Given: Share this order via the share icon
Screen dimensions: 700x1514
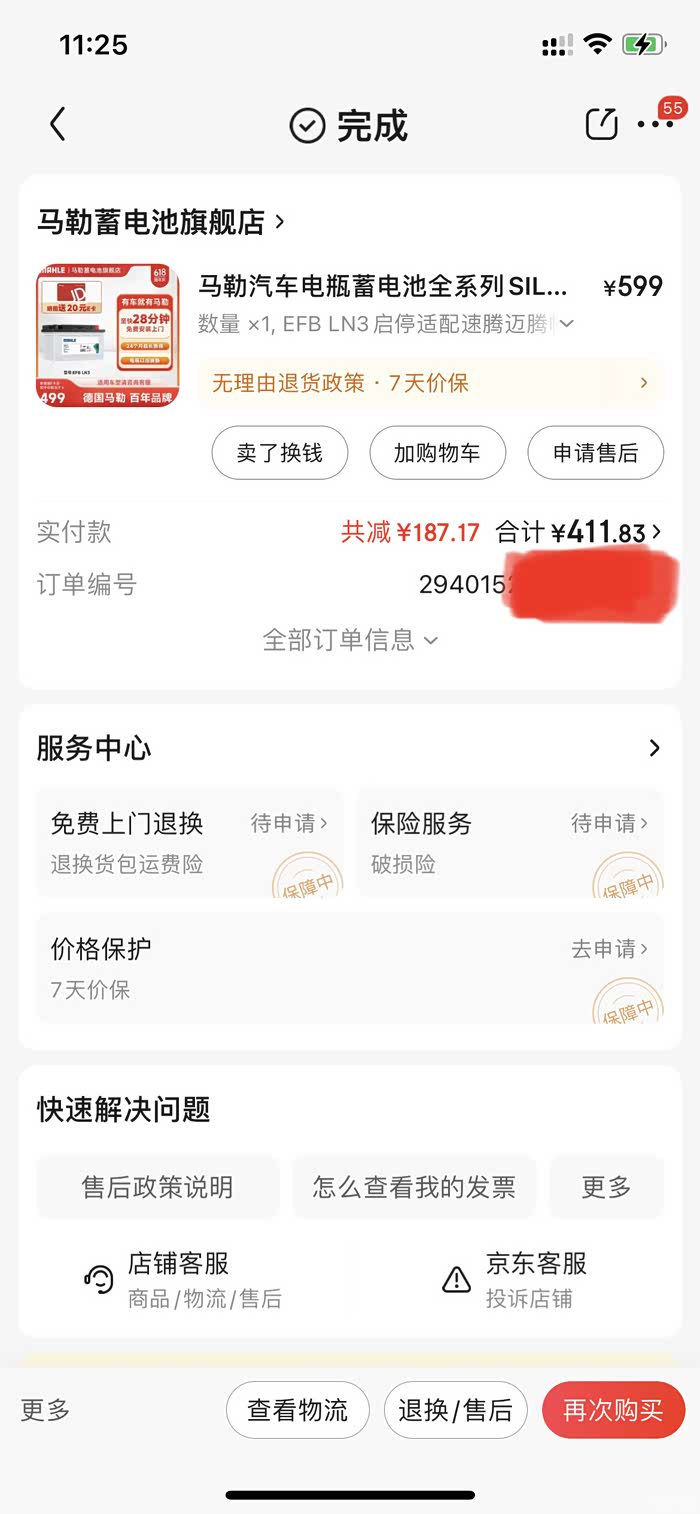Looking at the screenshot, I should pyautogui.click(x=601, y=124).
